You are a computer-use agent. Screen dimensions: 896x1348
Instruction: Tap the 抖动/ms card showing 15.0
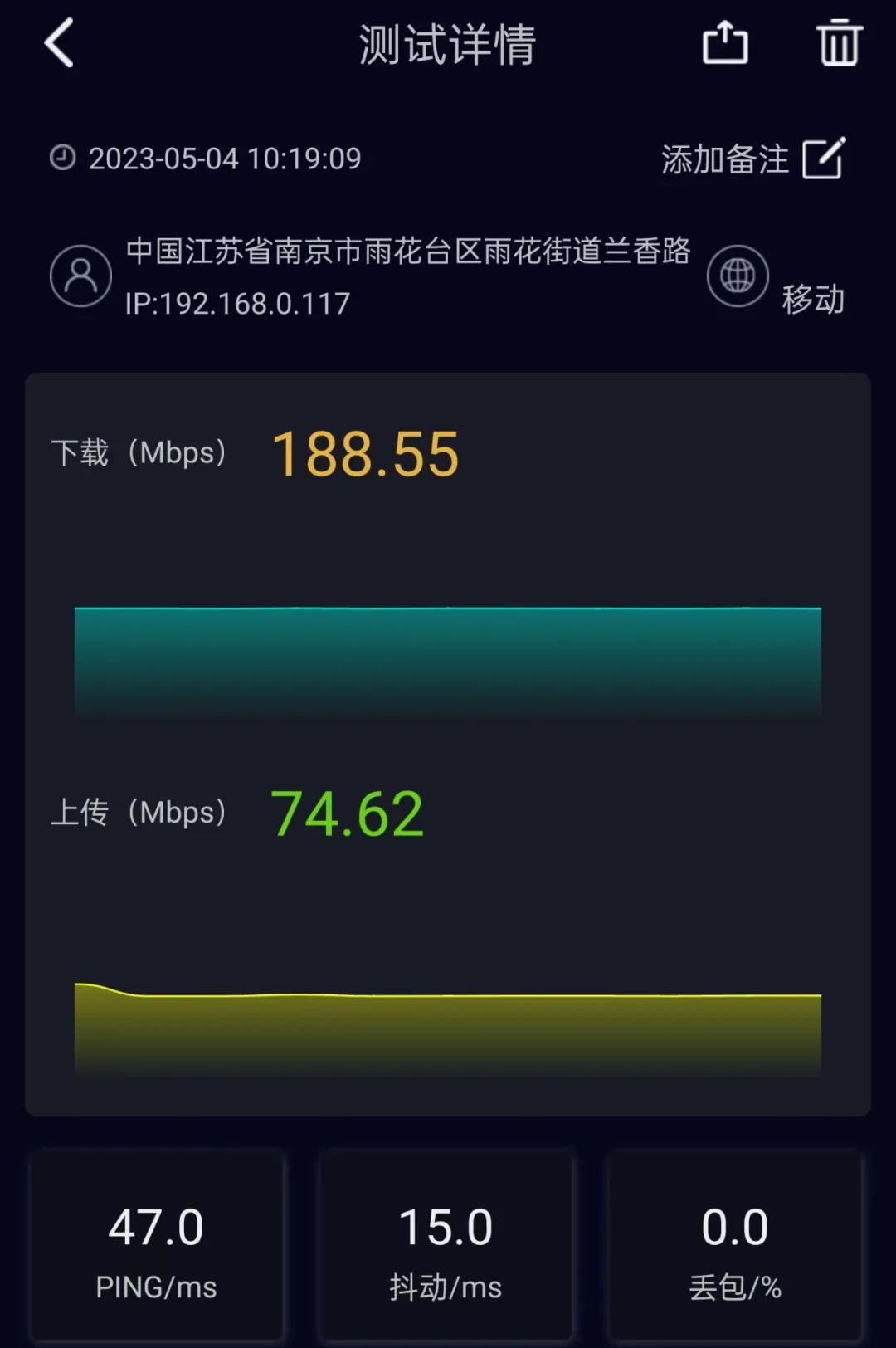point(446,1245)
